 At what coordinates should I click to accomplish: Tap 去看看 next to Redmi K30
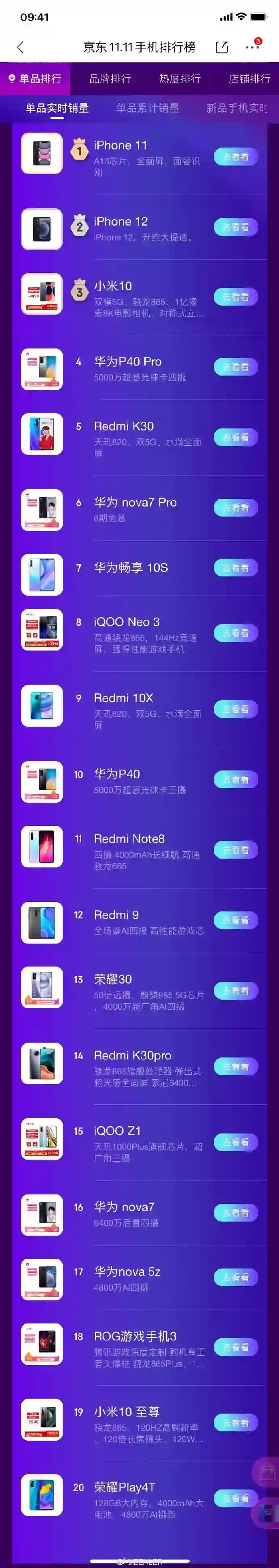(x=236, y=438)
